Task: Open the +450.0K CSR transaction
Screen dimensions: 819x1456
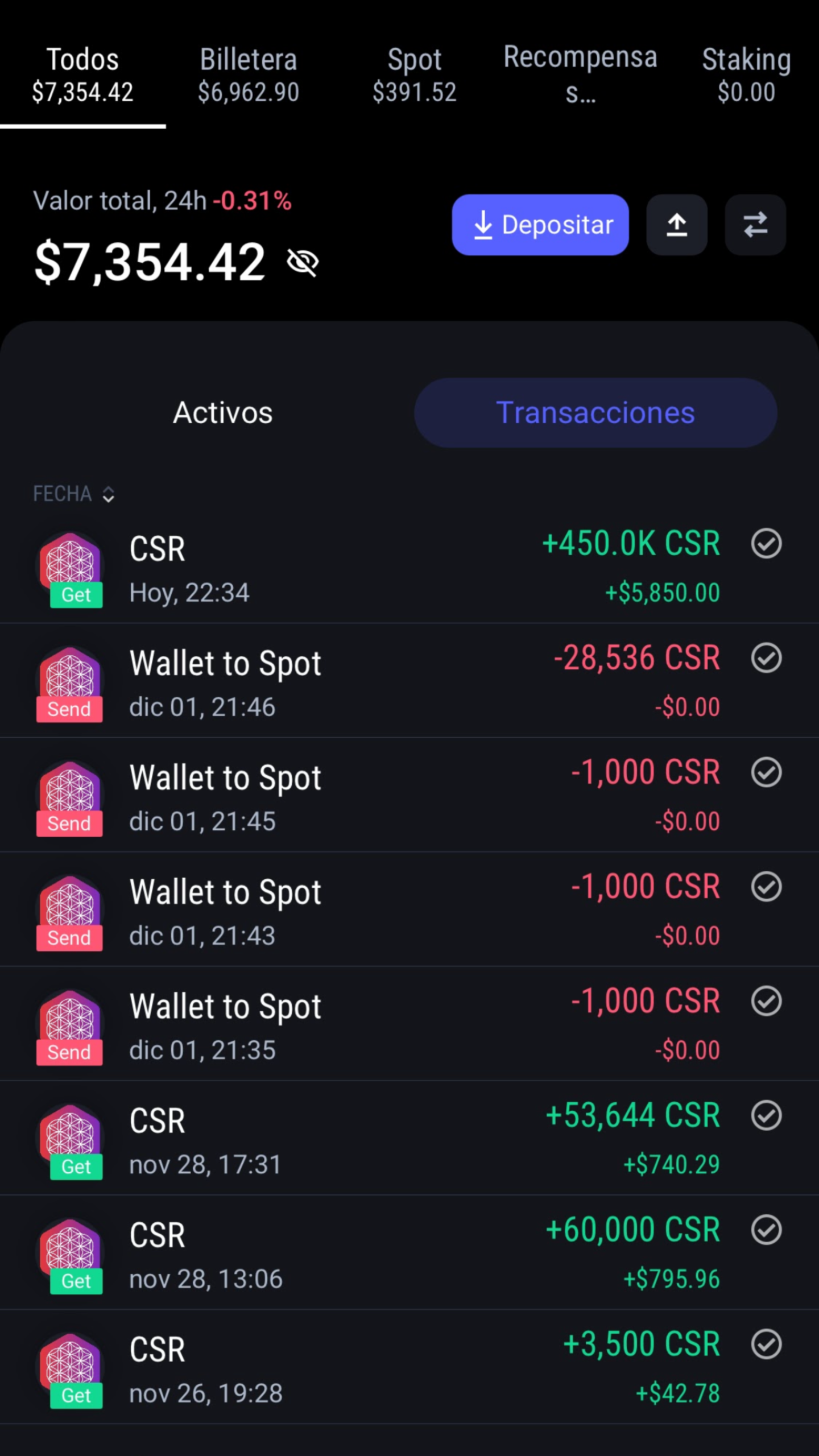Action: (x=409, y=568)
